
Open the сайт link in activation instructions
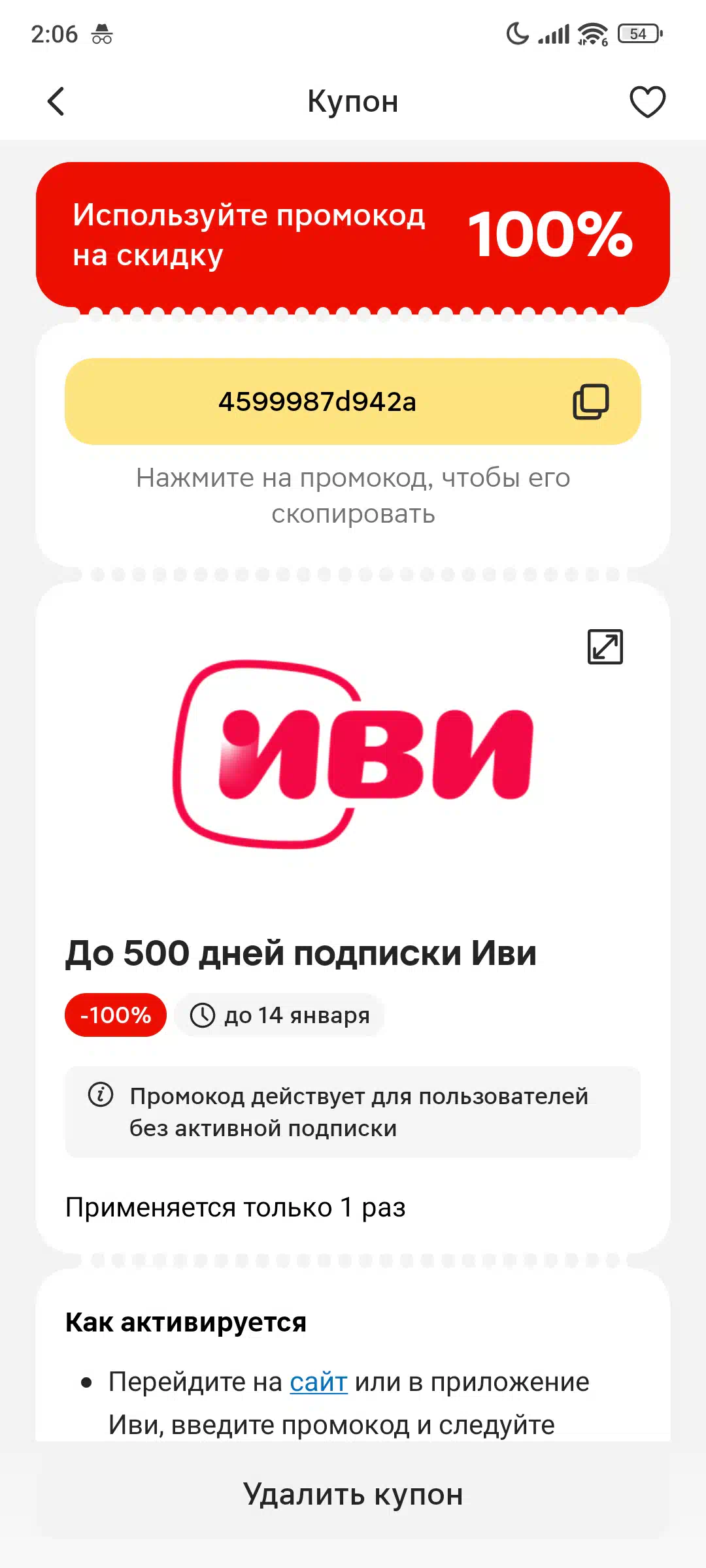pos(318,1382)
